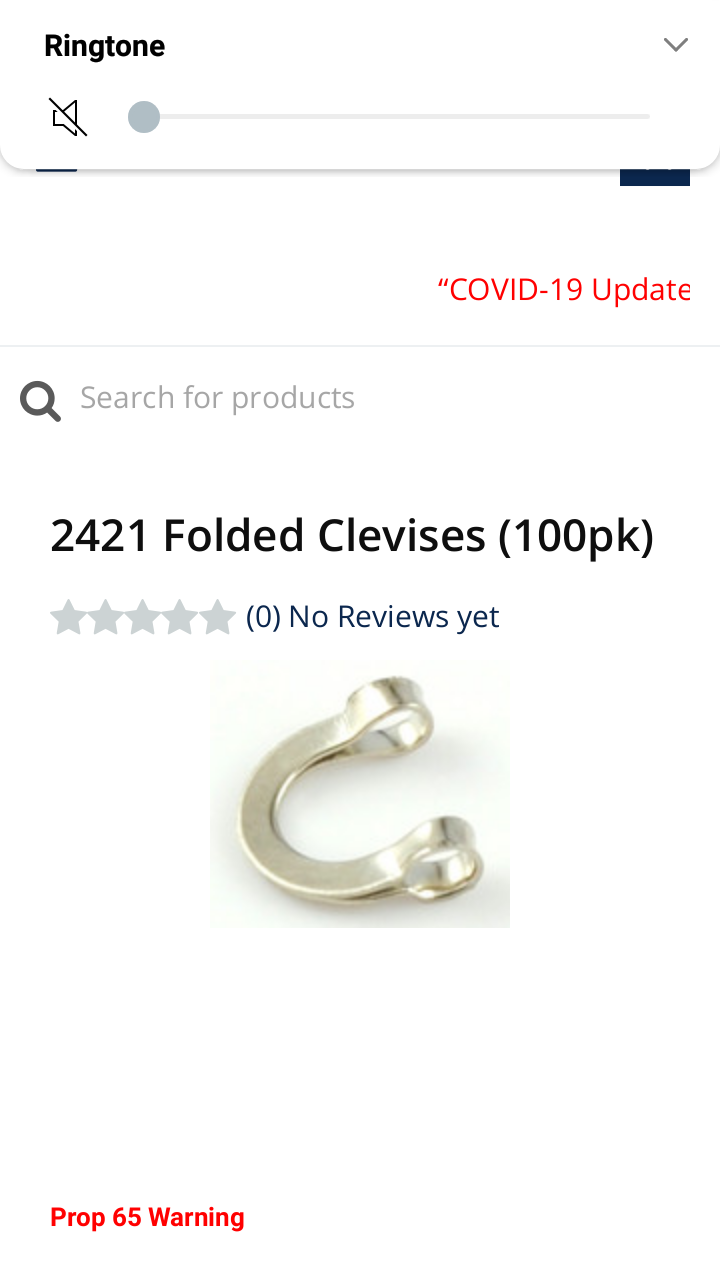Open the No Reviews yet link
720x1280 pixels.
pyautogui.click(x=372, y=617)
